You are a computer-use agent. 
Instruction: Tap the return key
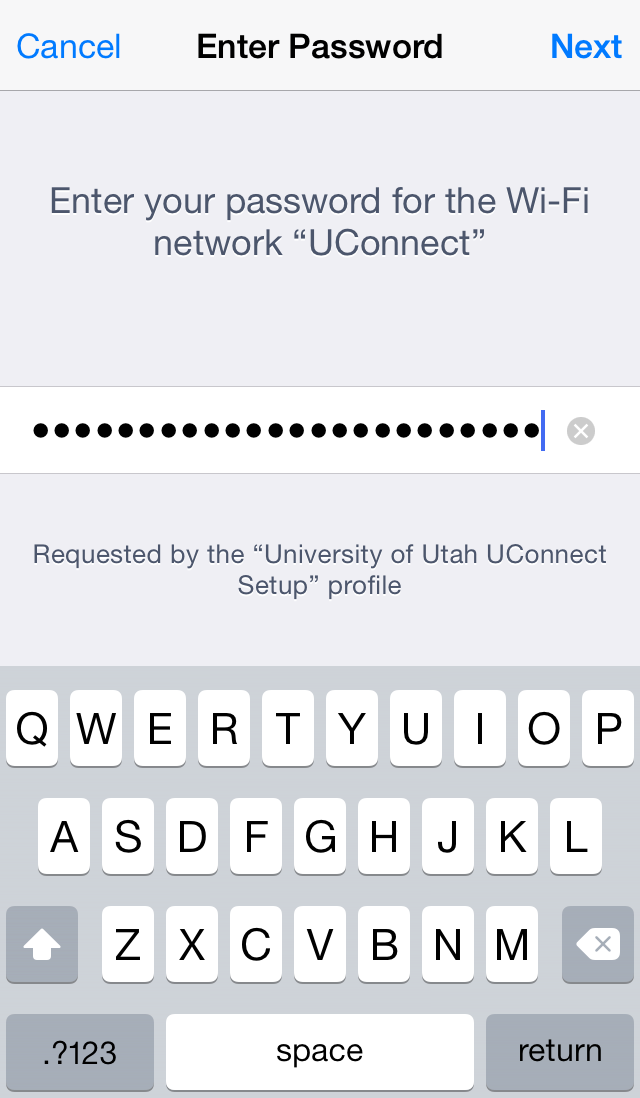559,1052
